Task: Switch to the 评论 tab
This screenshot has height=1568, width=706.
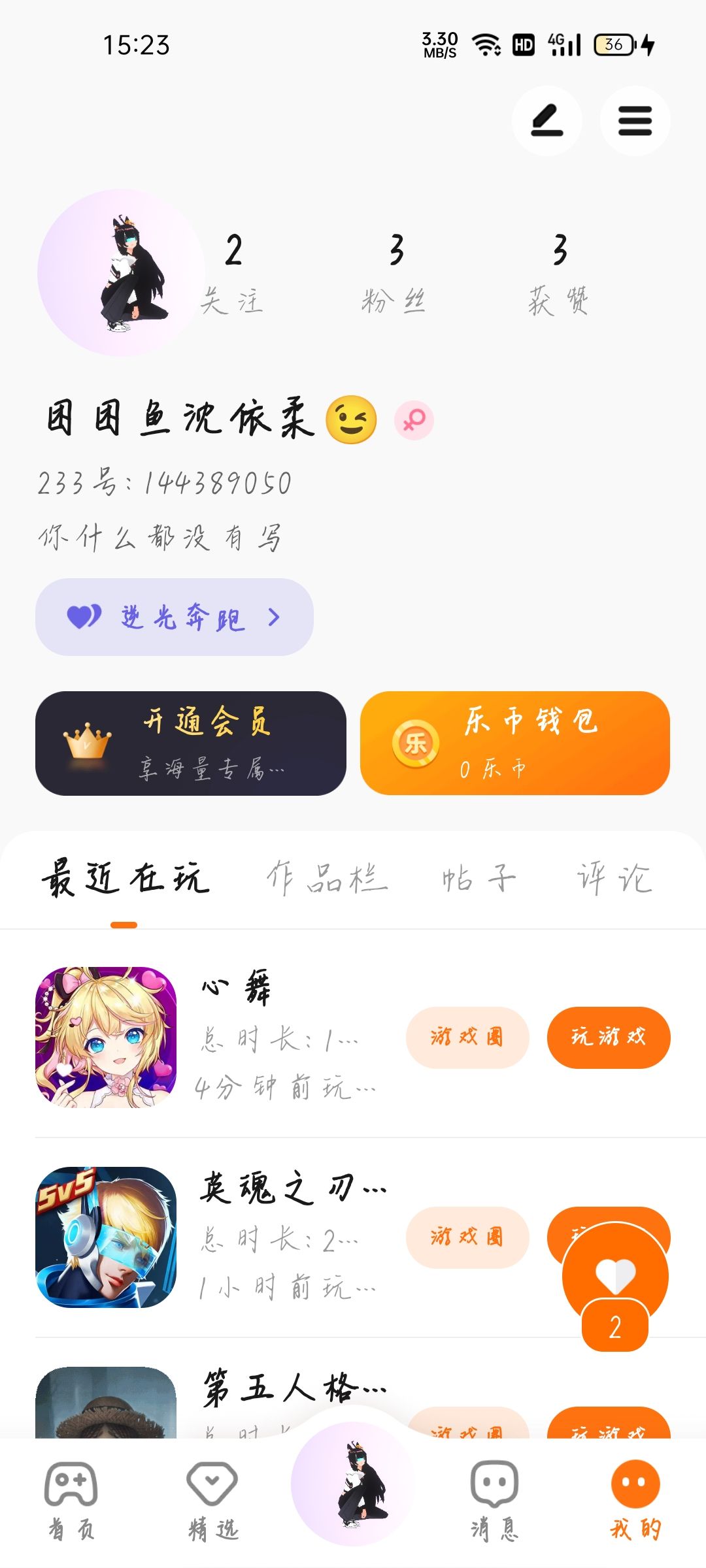Action: [x=614, y=877]
